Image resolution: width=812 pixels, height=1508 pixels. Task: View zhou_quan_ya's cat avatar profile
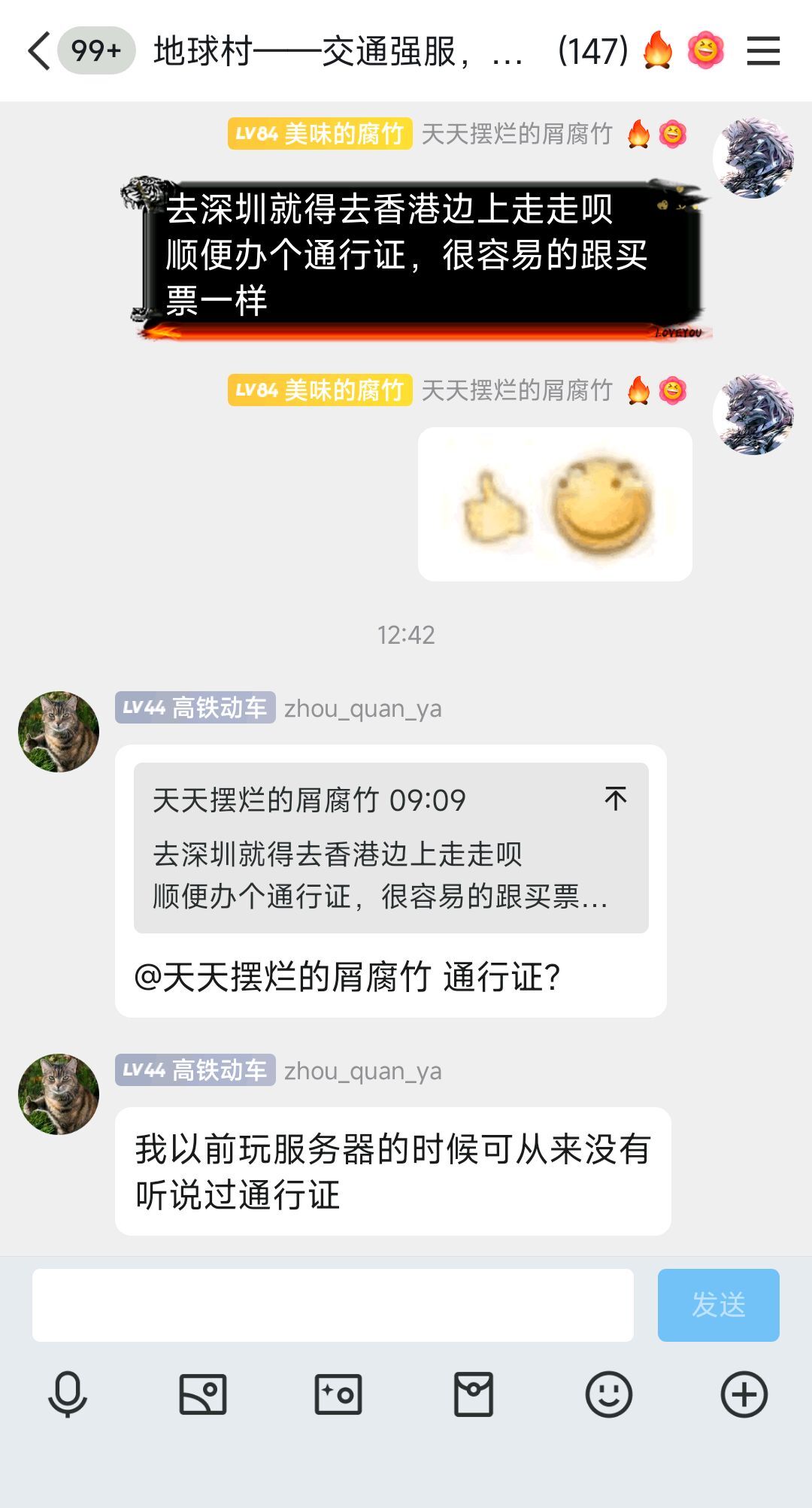coord(59,732)
